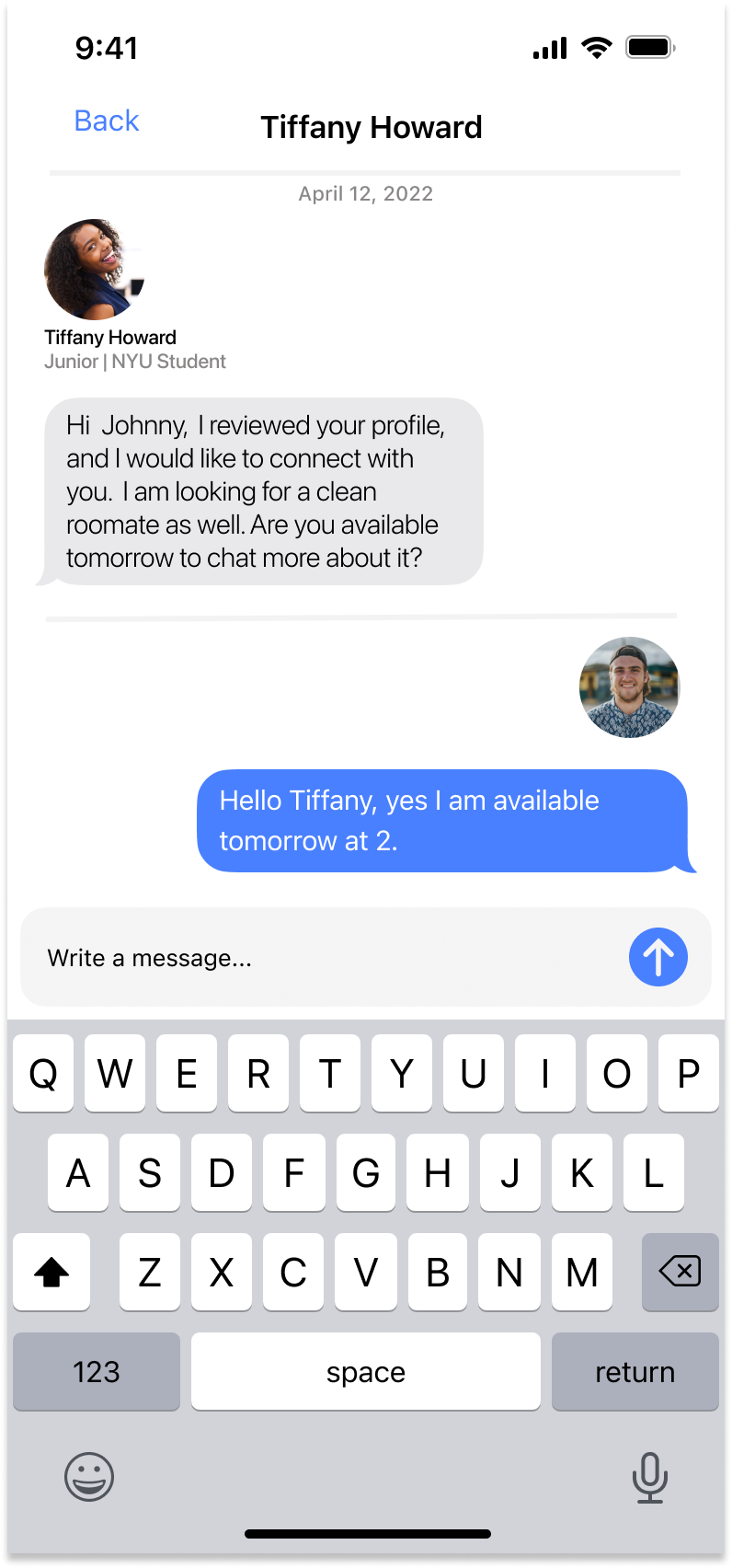732x1568 pixels.
Task: Open Tiffany Howard's profile photo
Action: click(x=95, y=269)
